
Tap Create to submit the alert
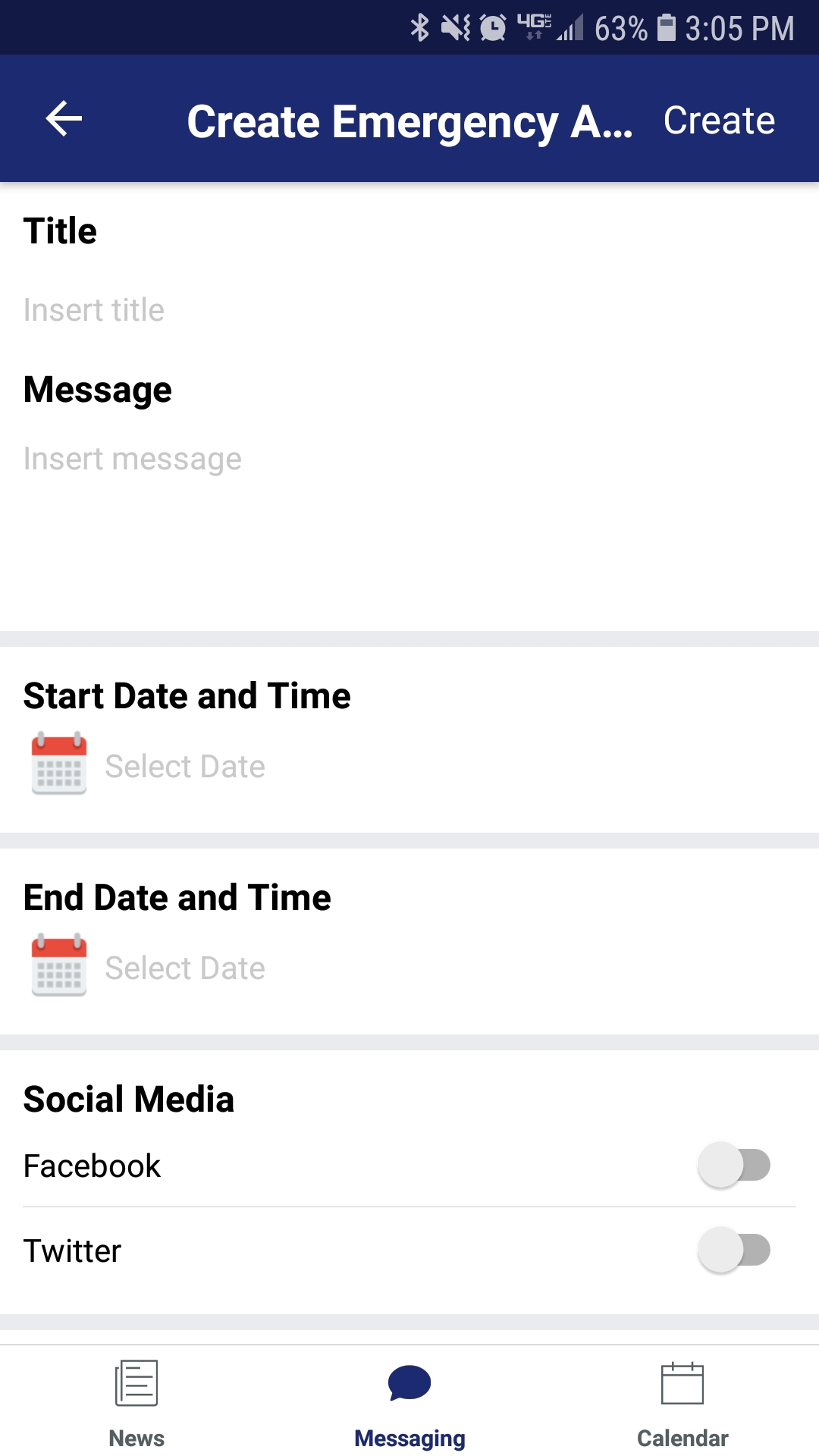tap(718, 121)
